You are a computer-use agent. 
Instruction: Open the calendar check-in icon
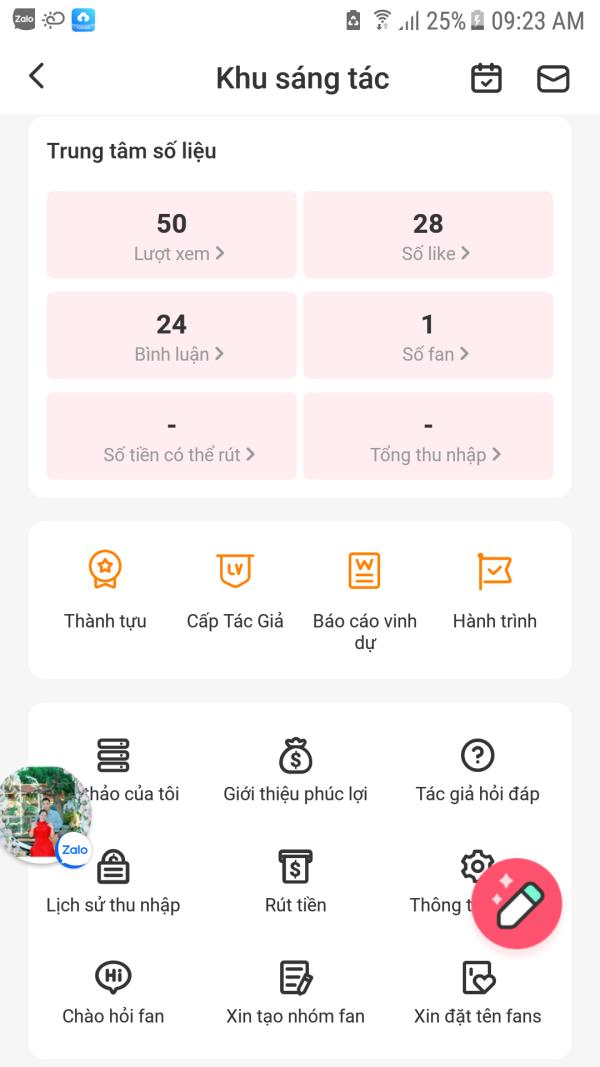click(486, 78)
